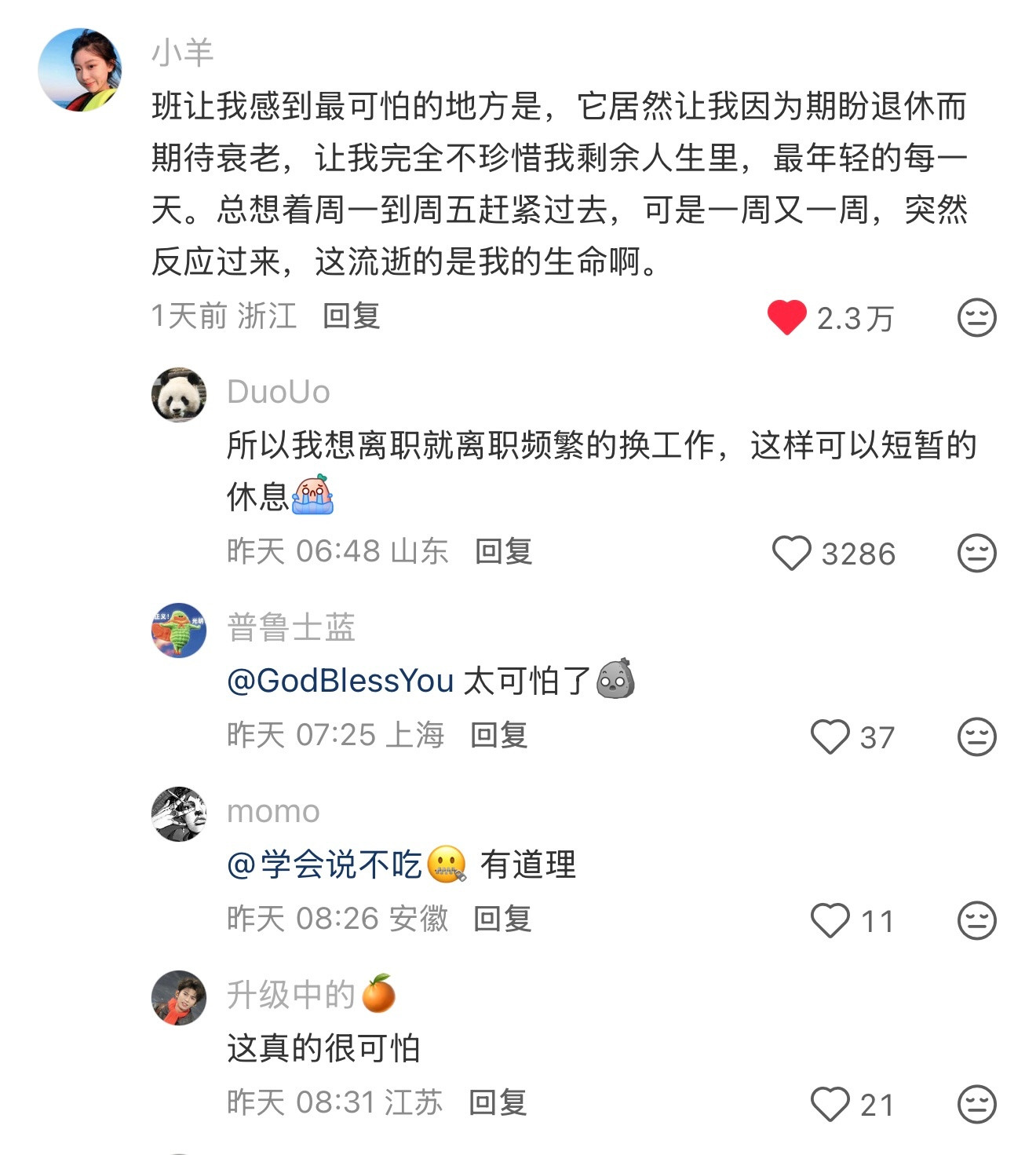Open emoji picker for 升级中的🍊's comment

(976, 1104)
